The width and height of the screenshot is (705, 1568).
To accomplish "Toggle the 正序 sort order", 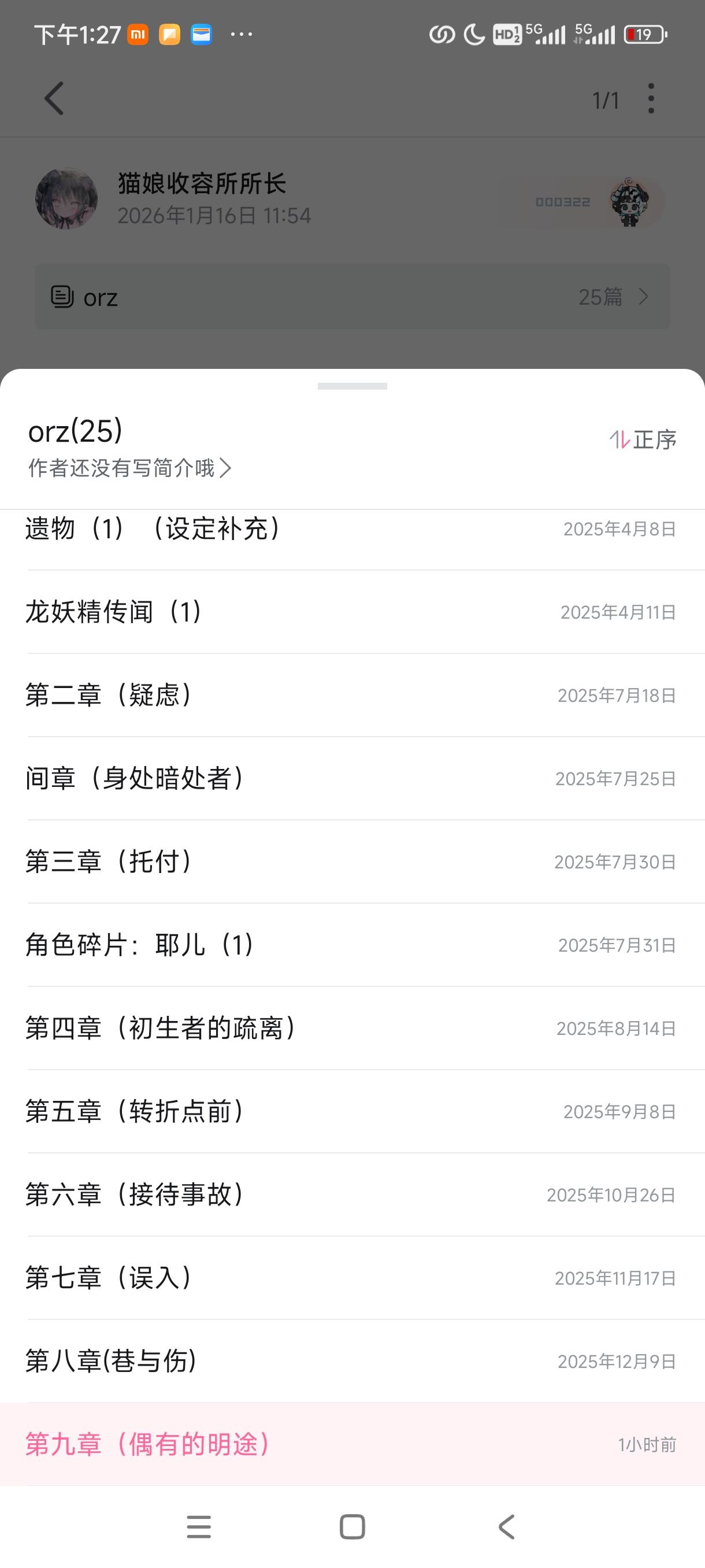I will [643, 439].
